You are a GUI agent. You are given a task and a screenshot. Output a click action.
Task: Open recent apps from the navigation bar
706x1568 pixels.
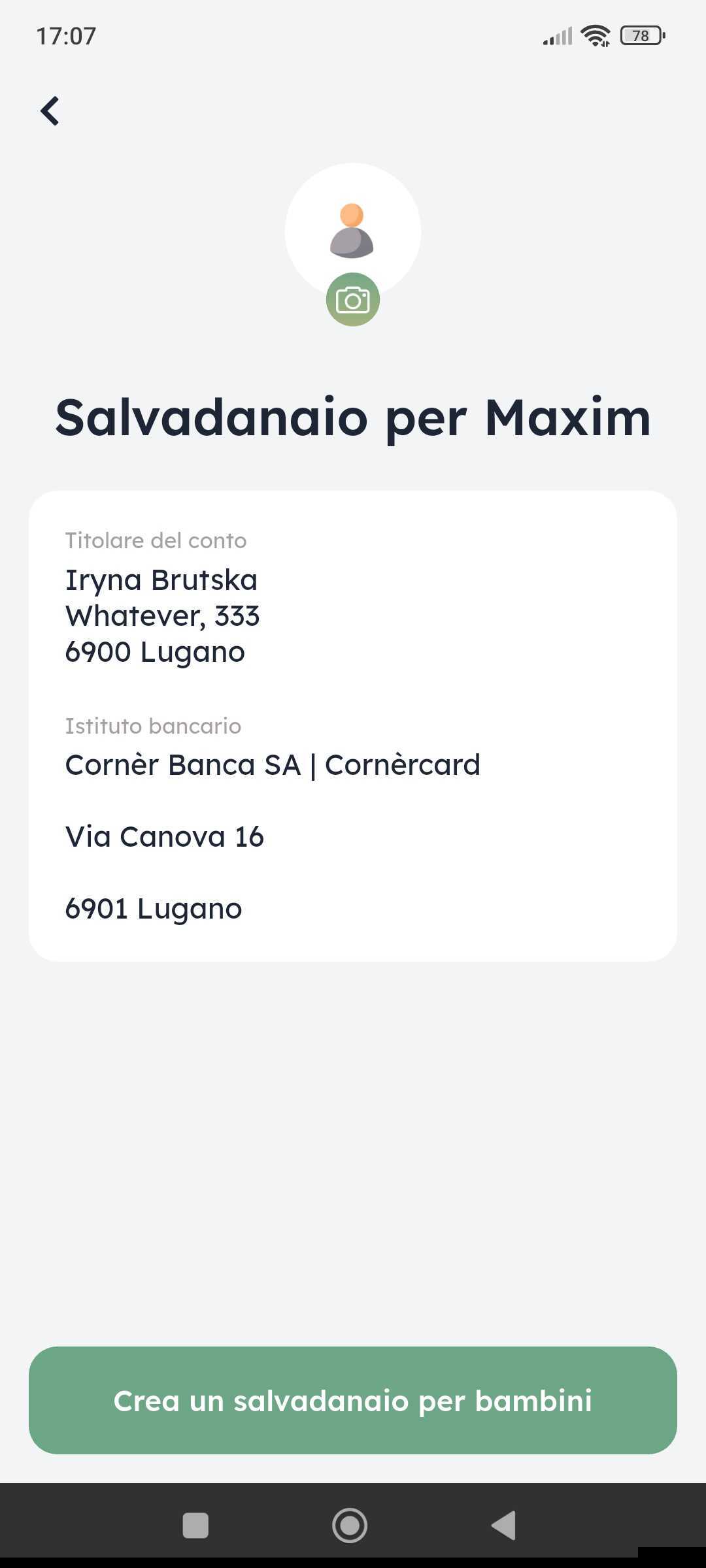coord(195,1526)
